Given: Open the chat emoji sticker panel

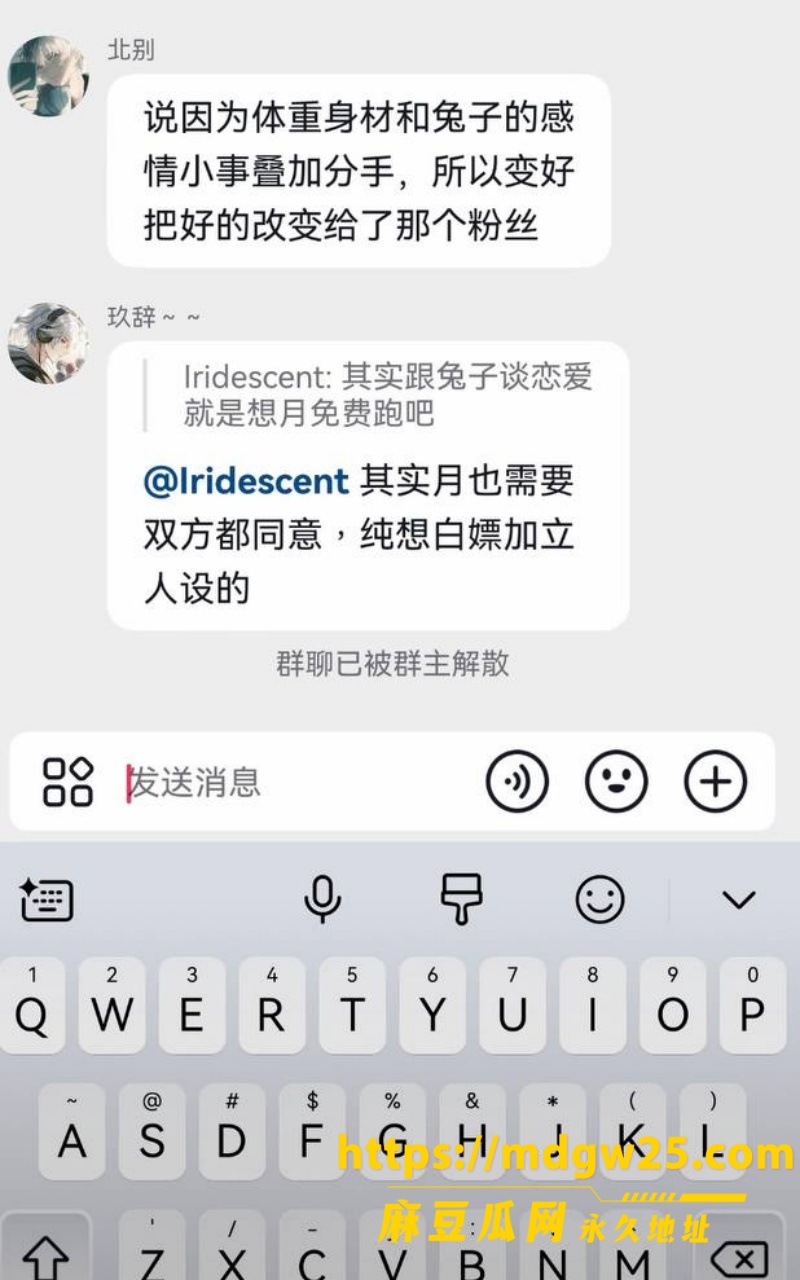Looking at the screenshot, I should click(x=616, y=781).
